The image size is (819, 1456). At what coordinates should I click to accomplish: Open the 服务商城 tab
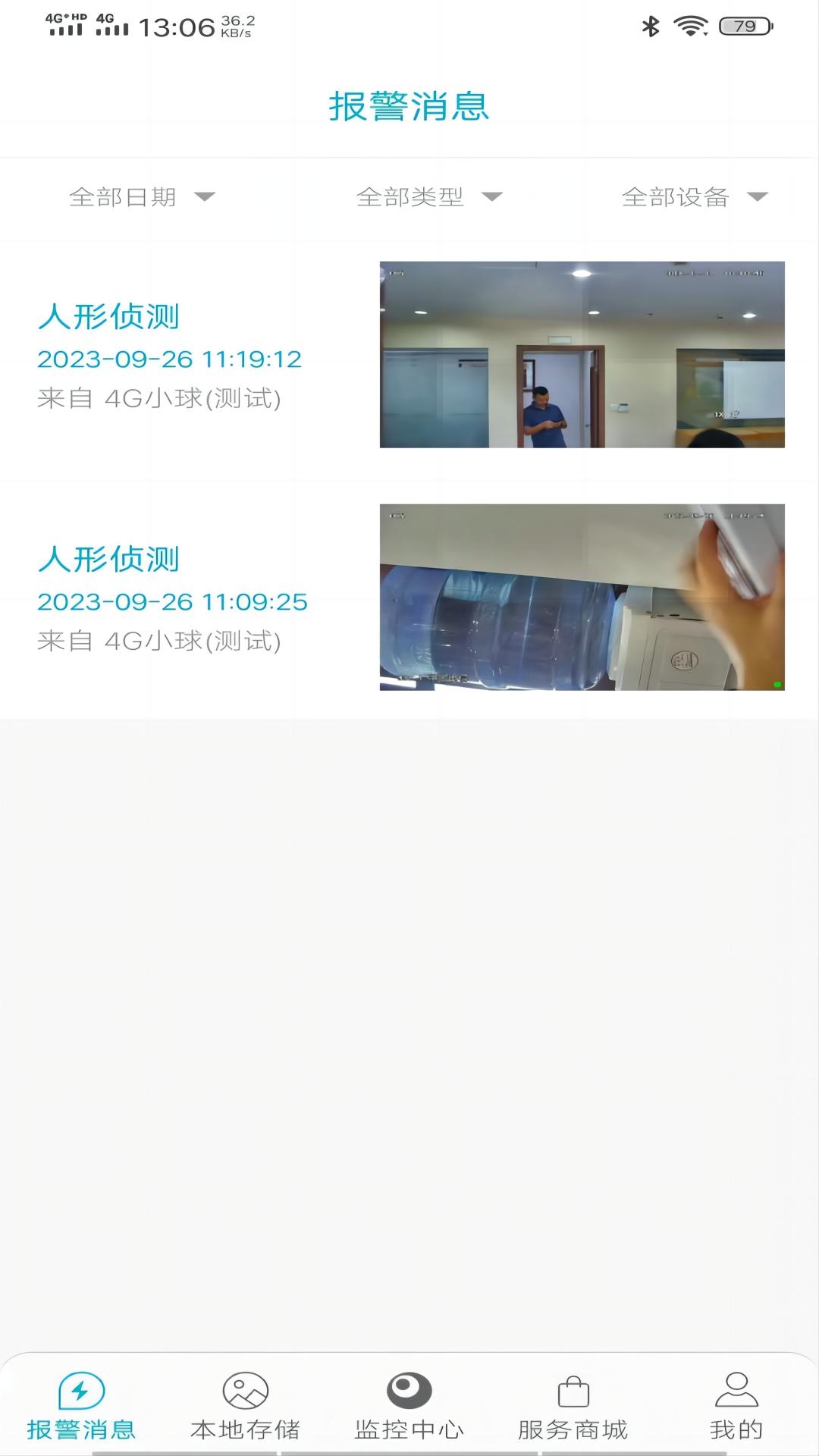click(573, 1406)
